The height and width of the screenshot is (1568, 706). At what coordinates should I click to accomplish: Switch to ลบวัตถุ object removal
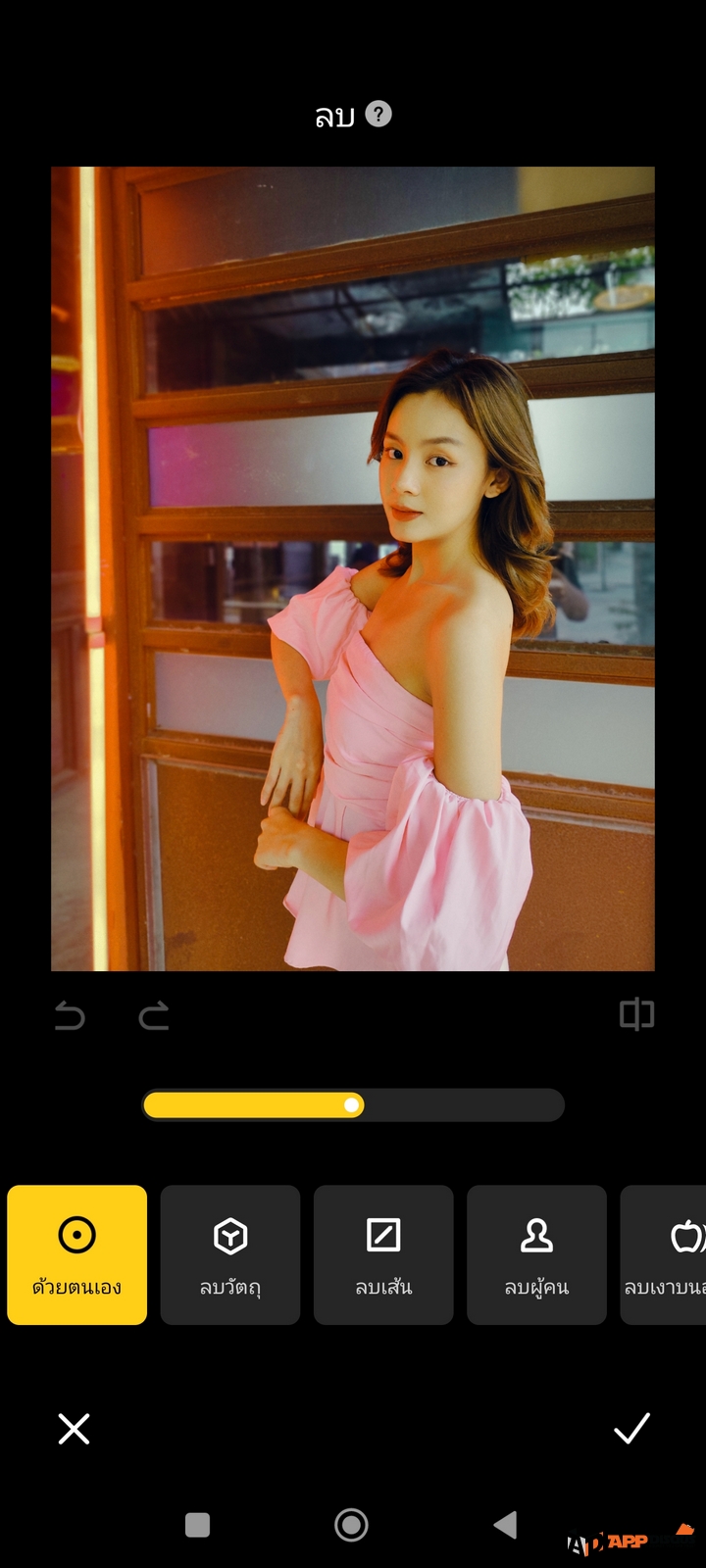(230, 1254)
